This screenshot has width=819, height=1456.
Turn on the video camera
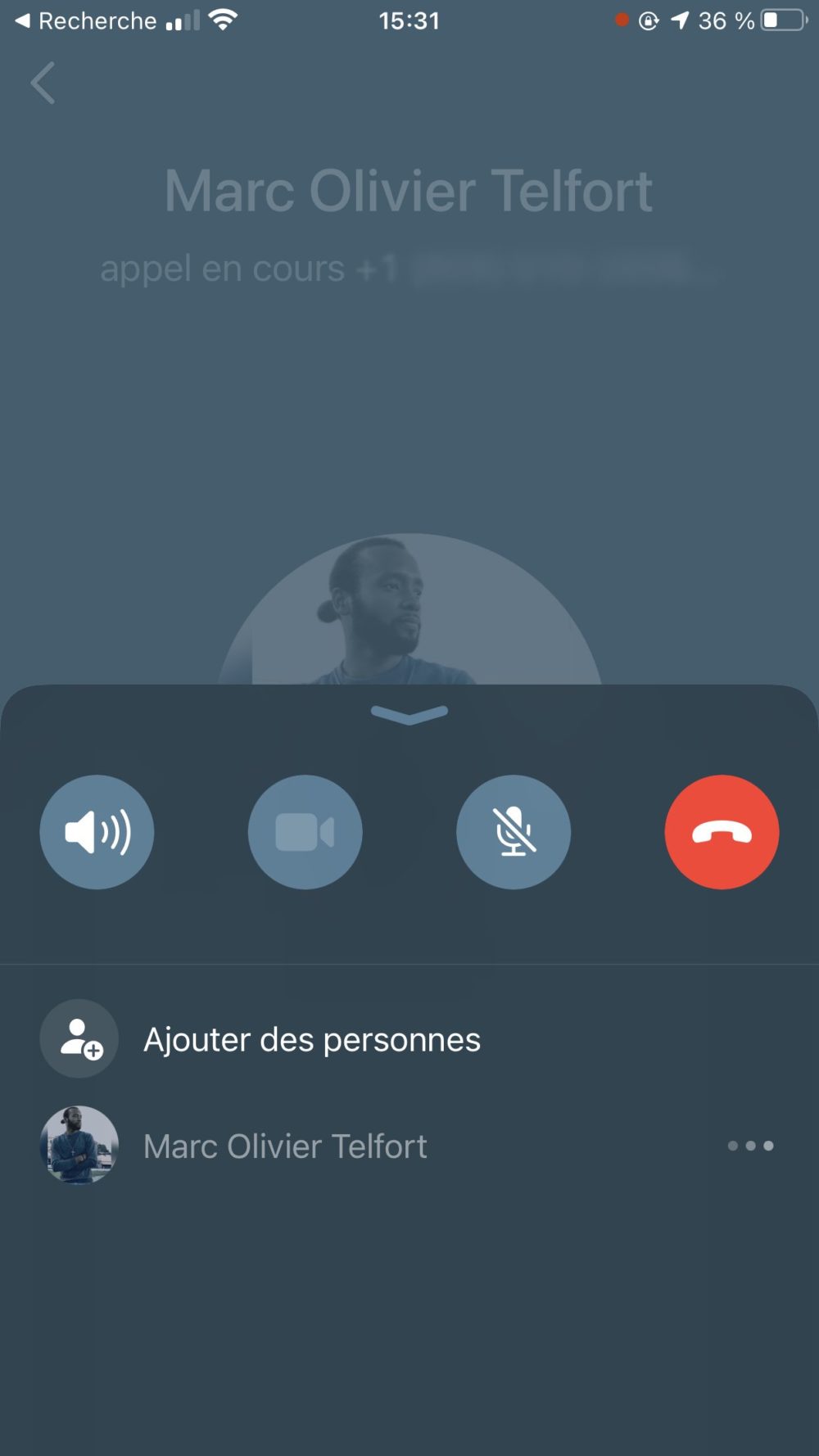(305, 832)
